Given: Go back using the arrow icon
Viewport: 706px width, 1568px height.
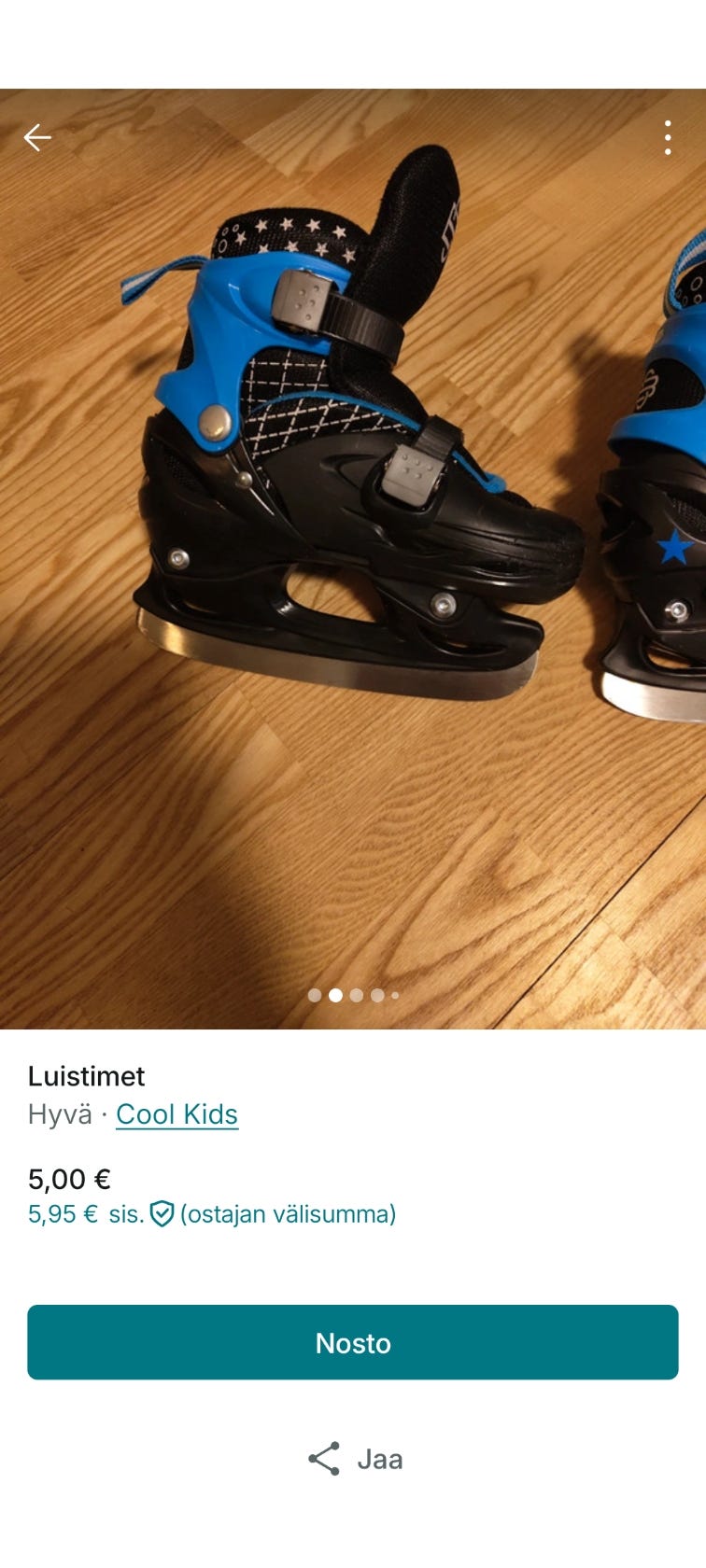Looking at the screenshot, I should (x=37, y=138).
